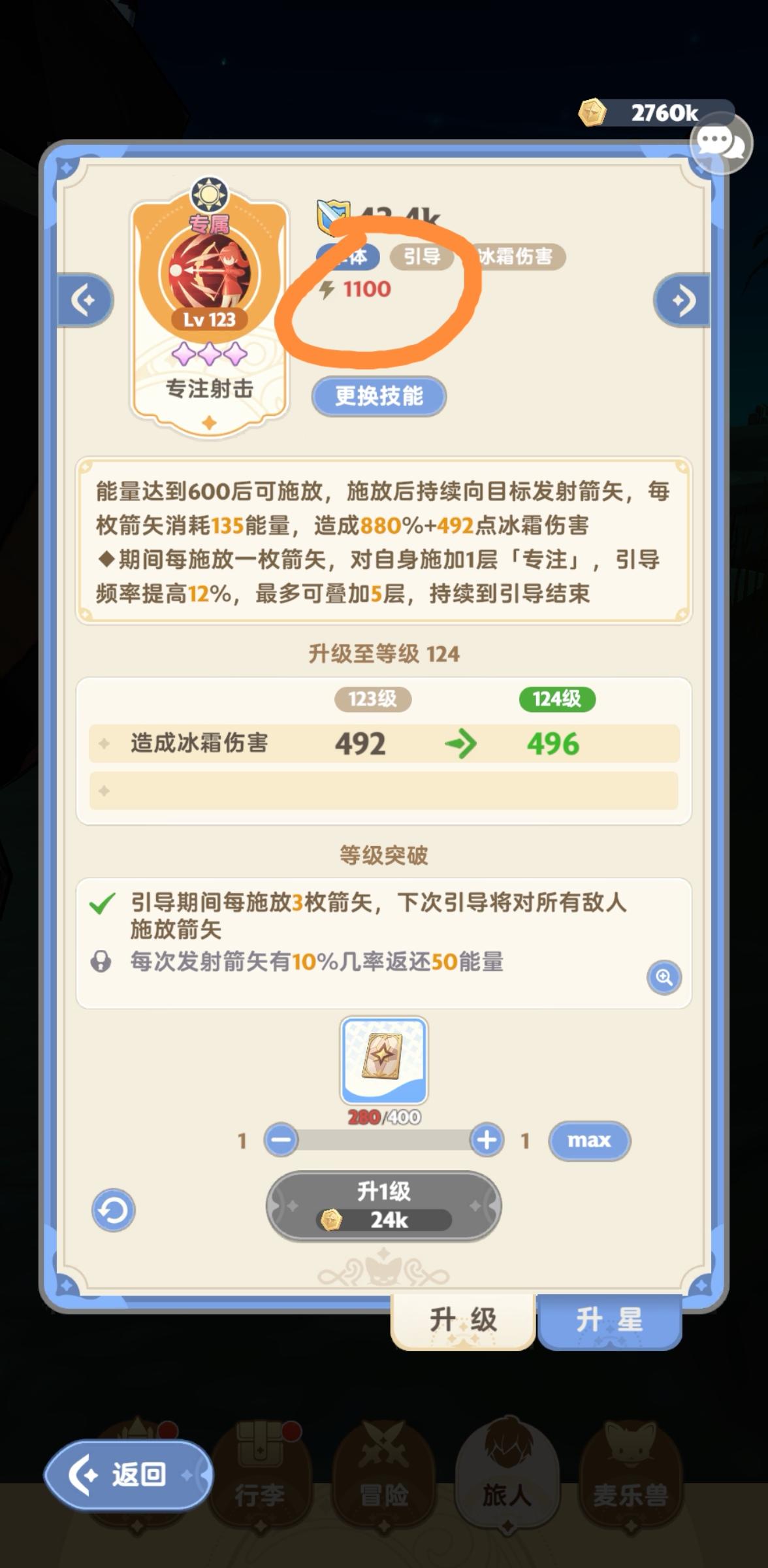Viewport: 768px width, 1568px height.
Task: Switch to the 升星 (star up) tab
Action: pyautogui.click(x=610, y=1318)
